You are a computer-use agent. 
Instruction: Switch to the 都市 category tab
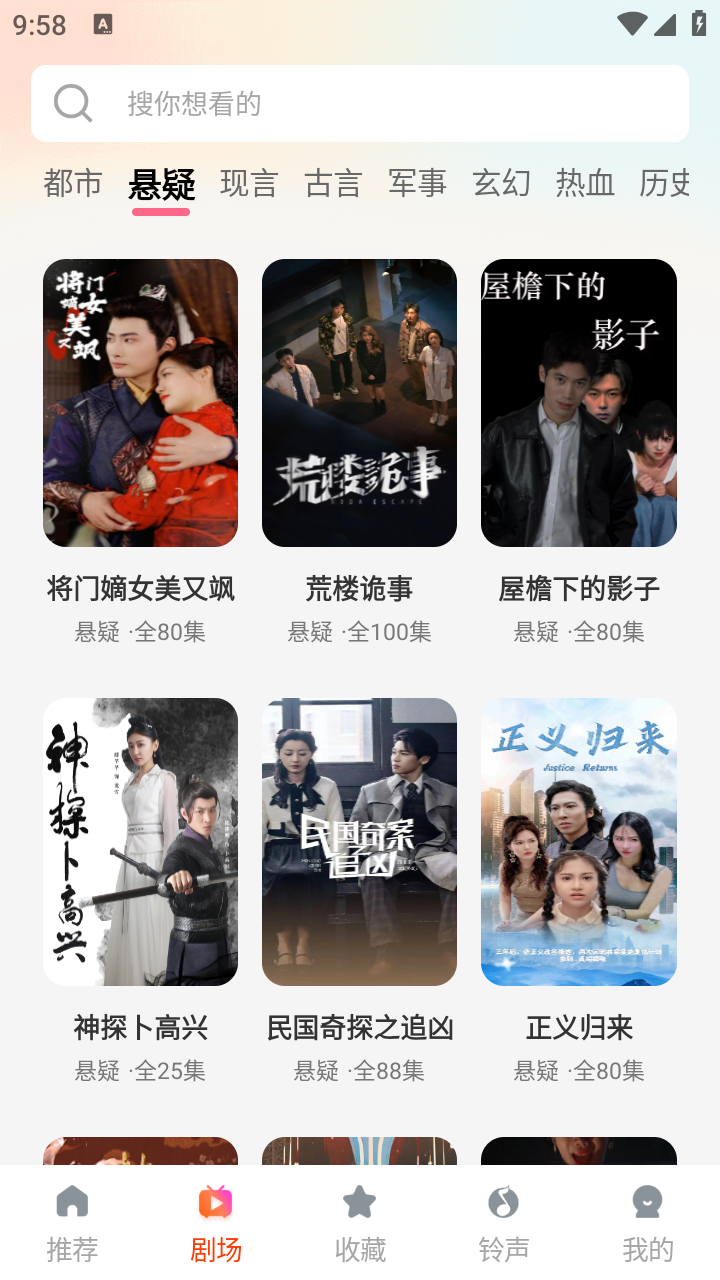pos(71,184)
